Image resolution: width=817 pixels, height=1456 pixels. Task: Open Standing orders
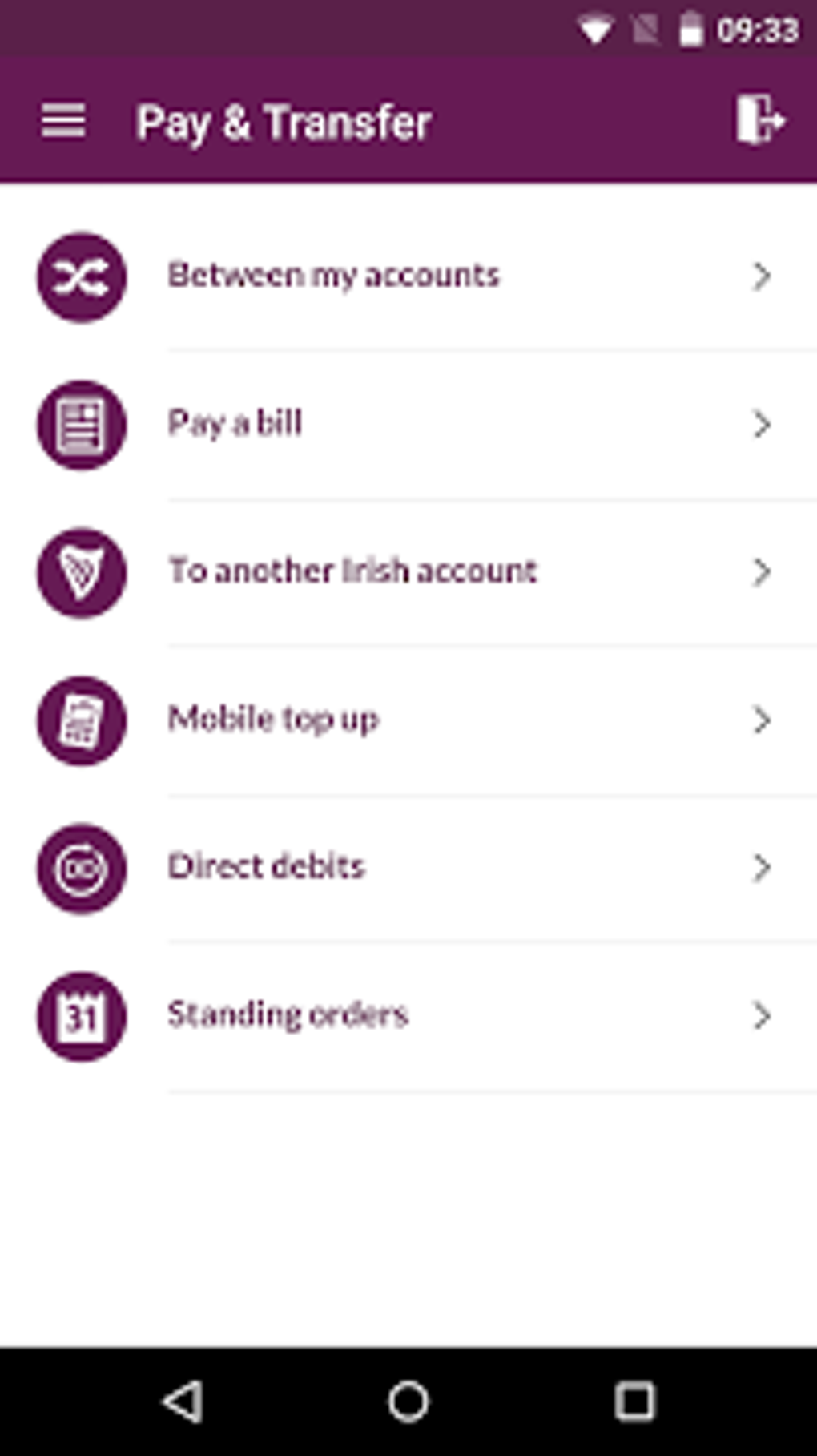pyautogui.click(x=408, y=1016)
